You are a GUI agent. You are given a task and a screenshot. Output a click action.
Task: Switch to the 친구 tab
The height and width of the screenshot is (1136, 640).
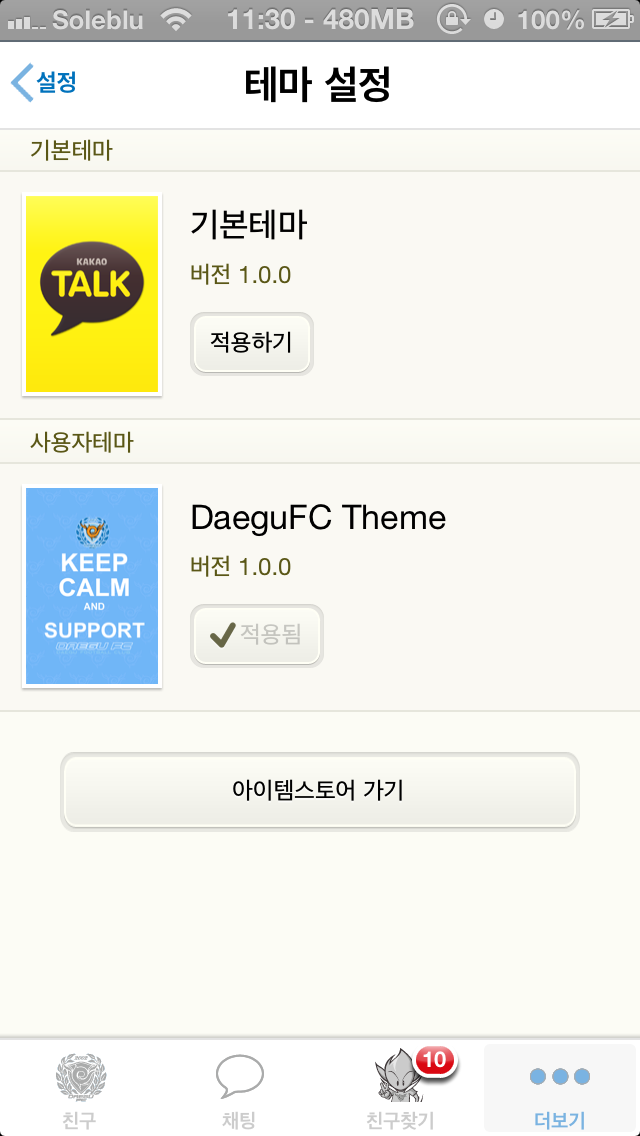tap(80, 1087)
